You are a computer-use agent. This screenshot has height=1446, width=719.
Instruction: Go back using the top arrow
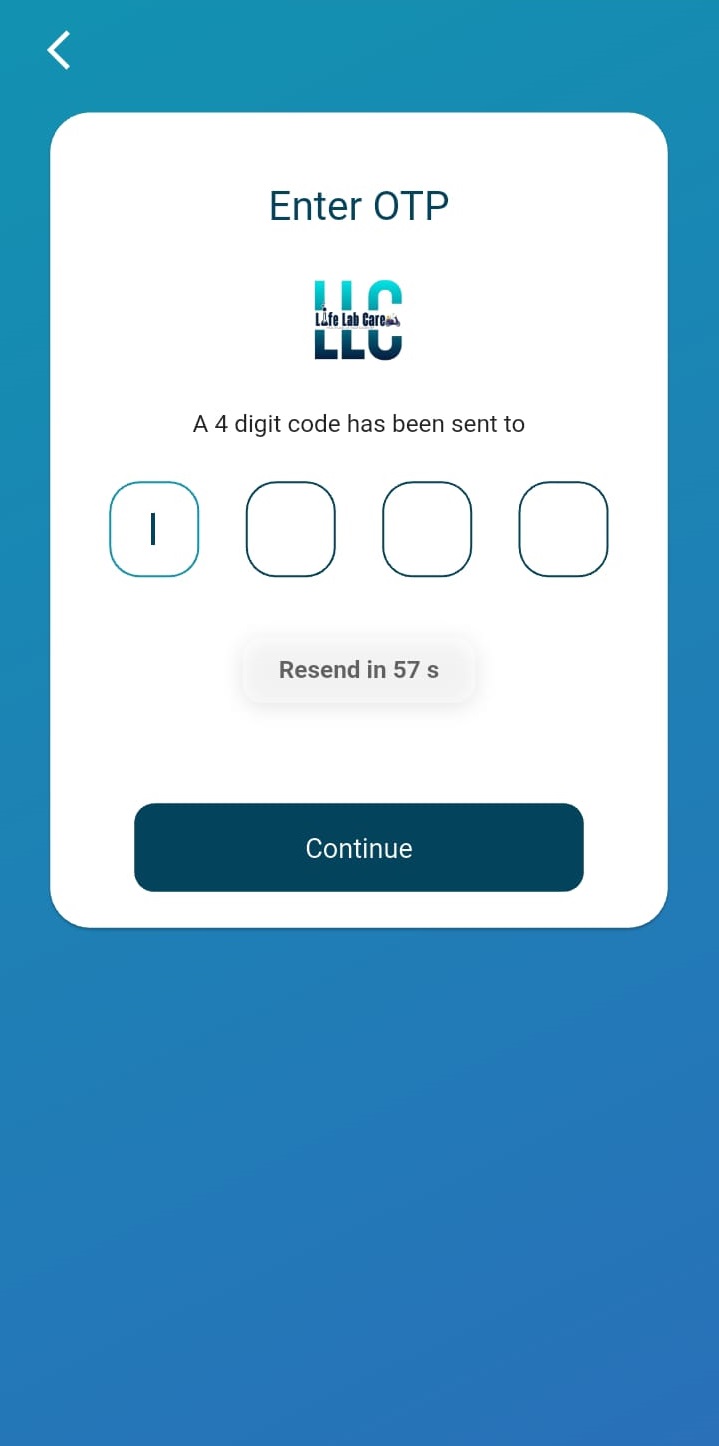[59, 50]
